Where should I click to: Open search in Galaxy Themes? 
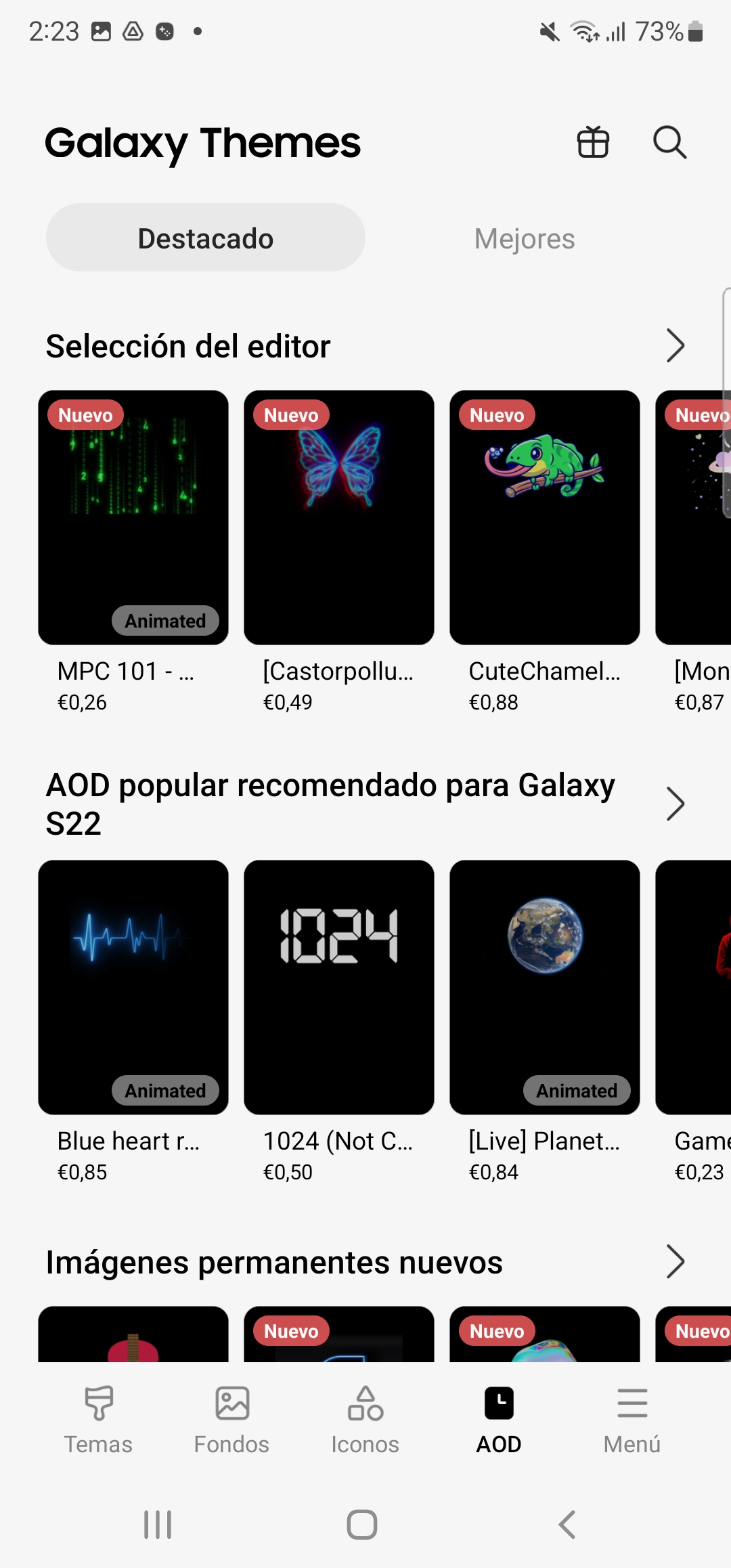point(670,142)
